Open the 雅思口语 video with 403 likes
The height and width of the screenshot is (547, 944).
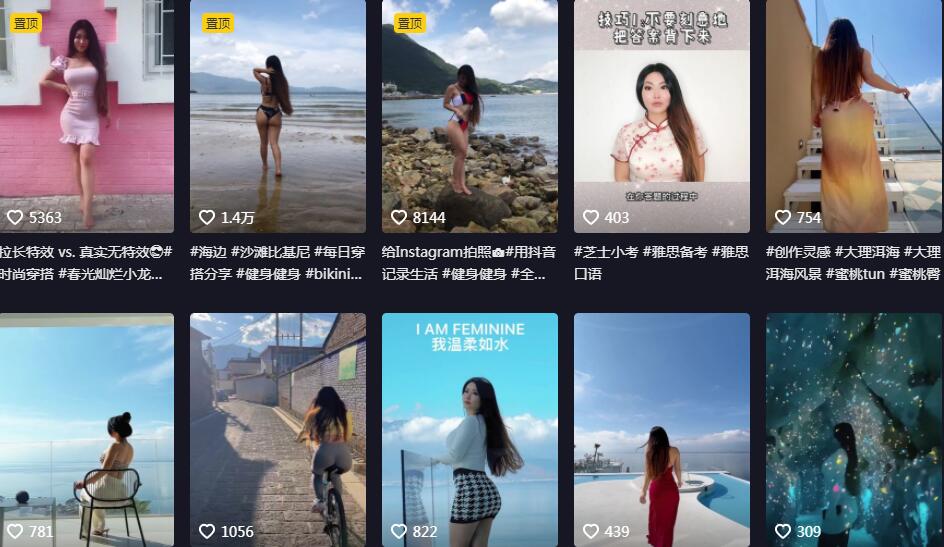click(x=661, y=115)
